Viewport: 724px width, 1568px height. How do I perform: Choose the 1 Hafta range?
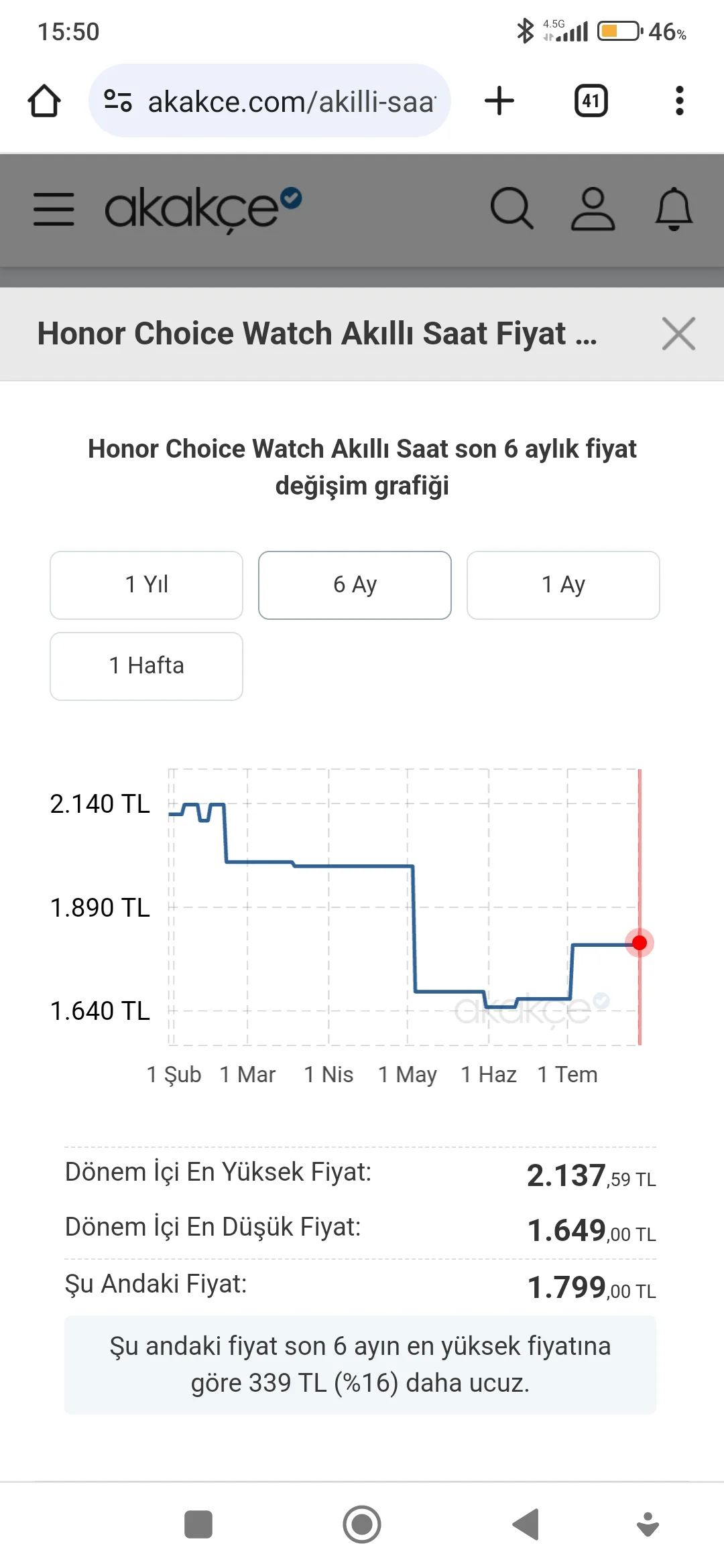[146, 666]
